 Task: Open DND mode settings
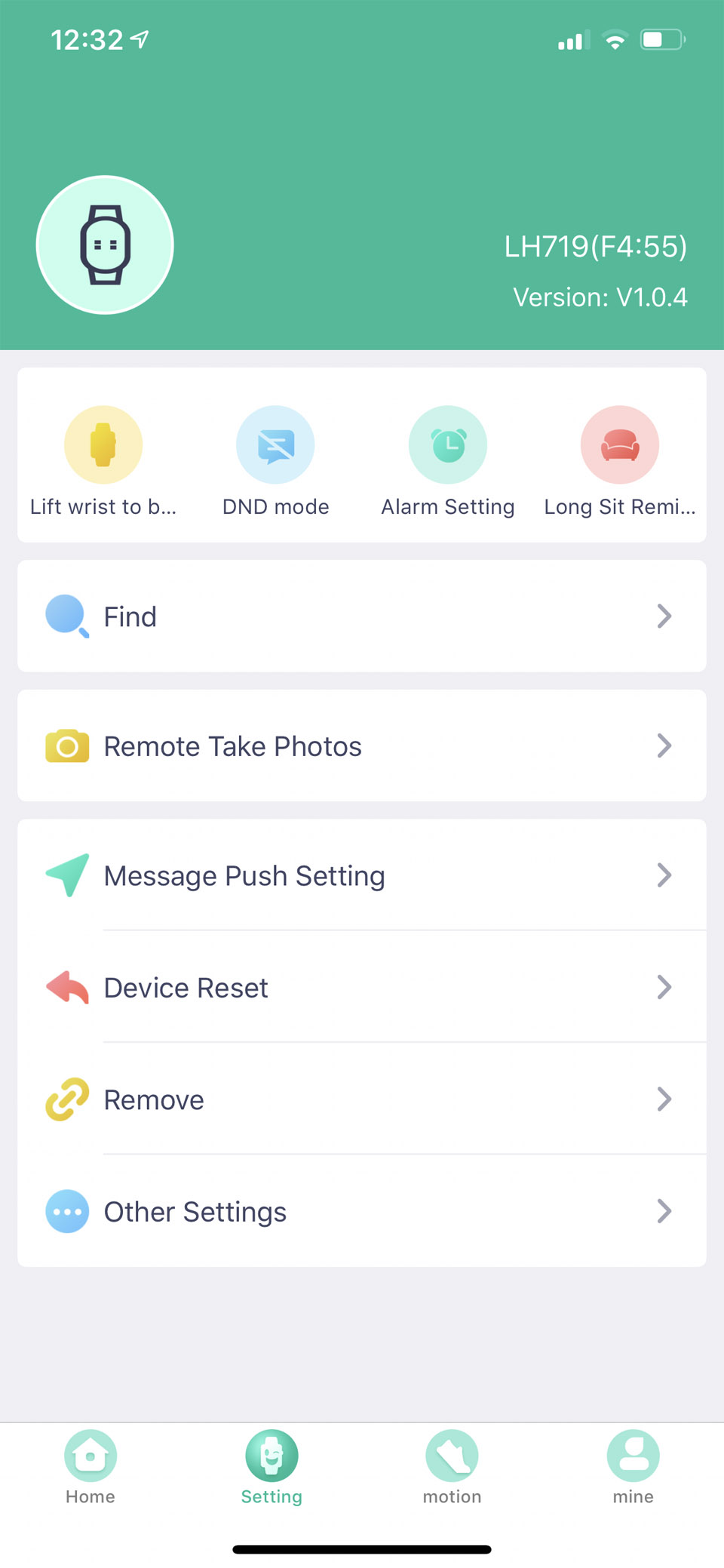coord(276,461)
